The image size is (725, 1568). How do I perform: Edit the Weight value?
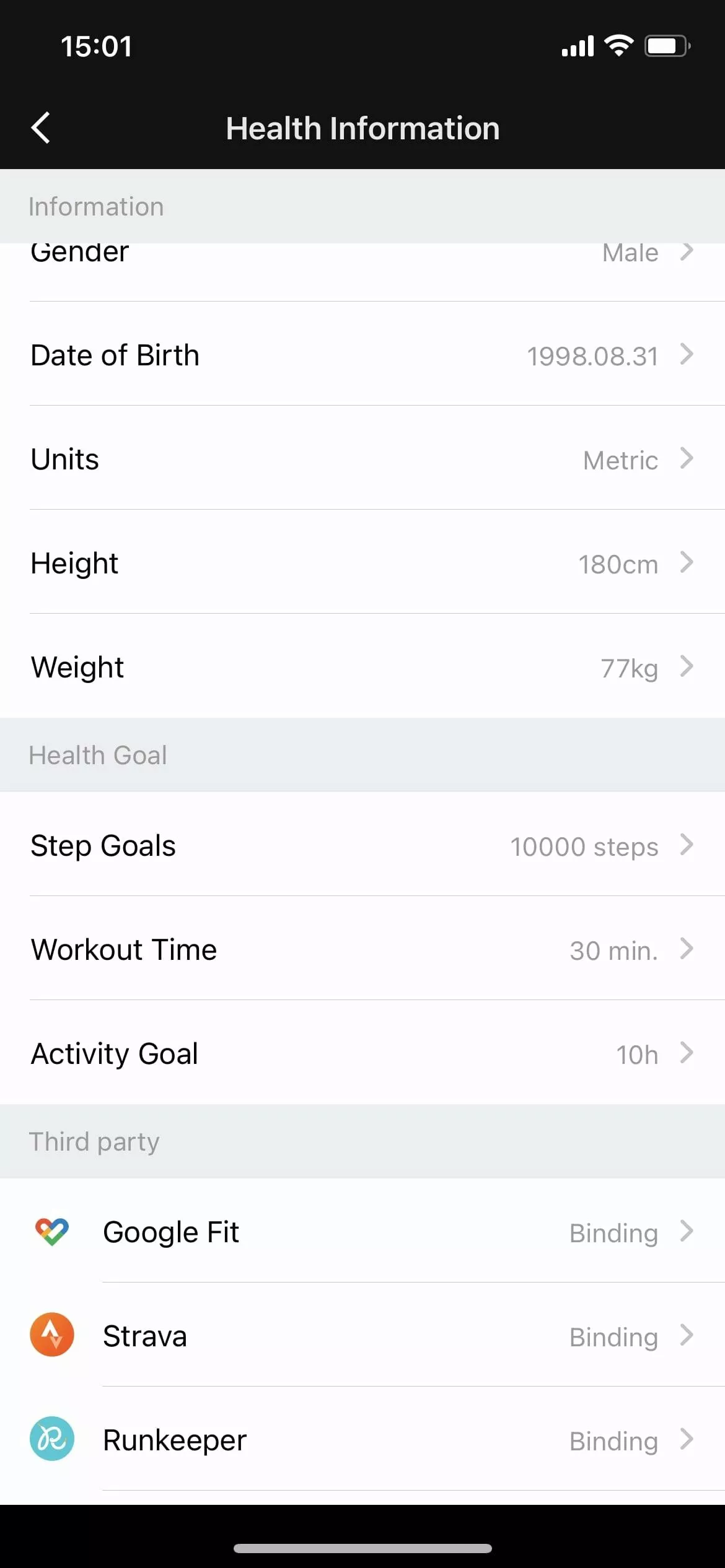coord(362,666)
